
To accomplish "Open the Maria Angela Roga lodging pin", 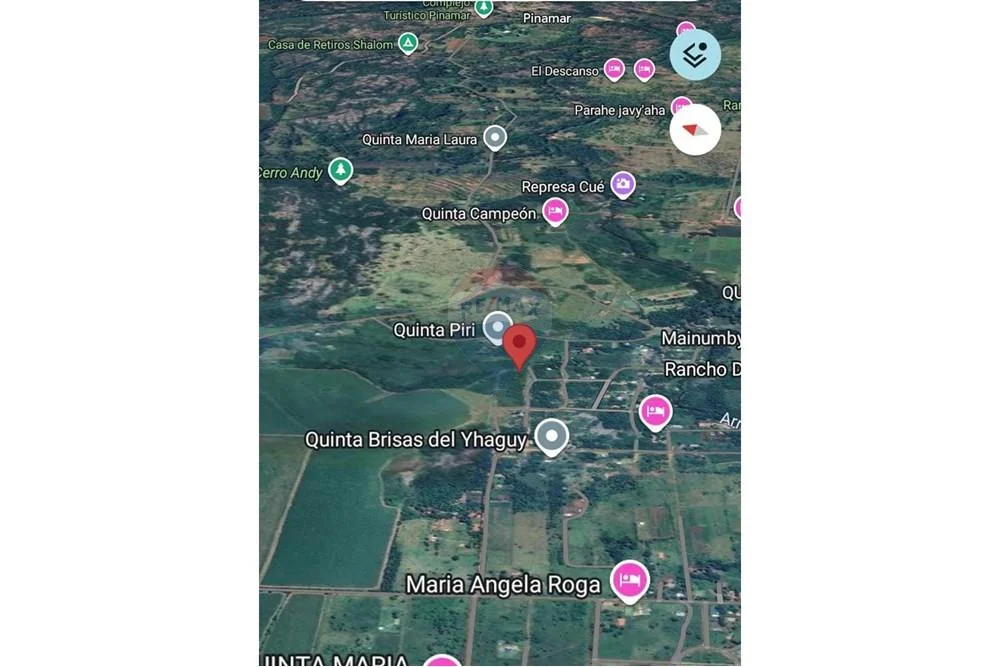I will tap(629, 580).
